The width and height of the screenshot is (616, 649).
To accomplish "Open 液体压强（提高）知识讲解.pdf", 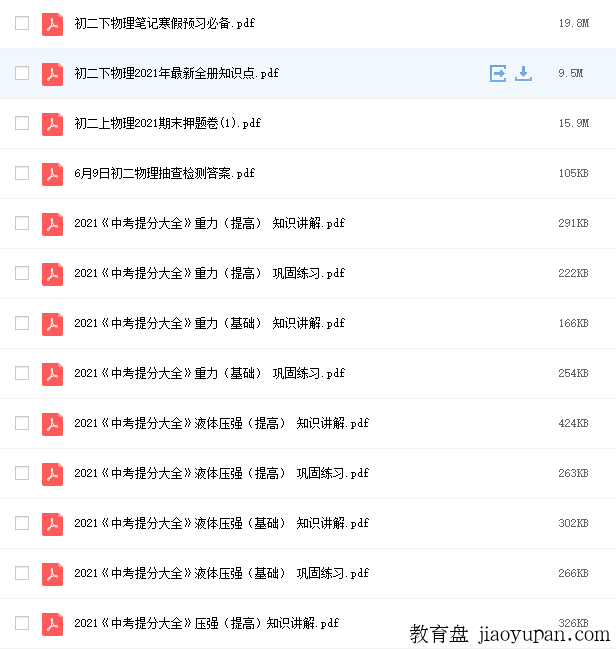I will click(221, 423).
